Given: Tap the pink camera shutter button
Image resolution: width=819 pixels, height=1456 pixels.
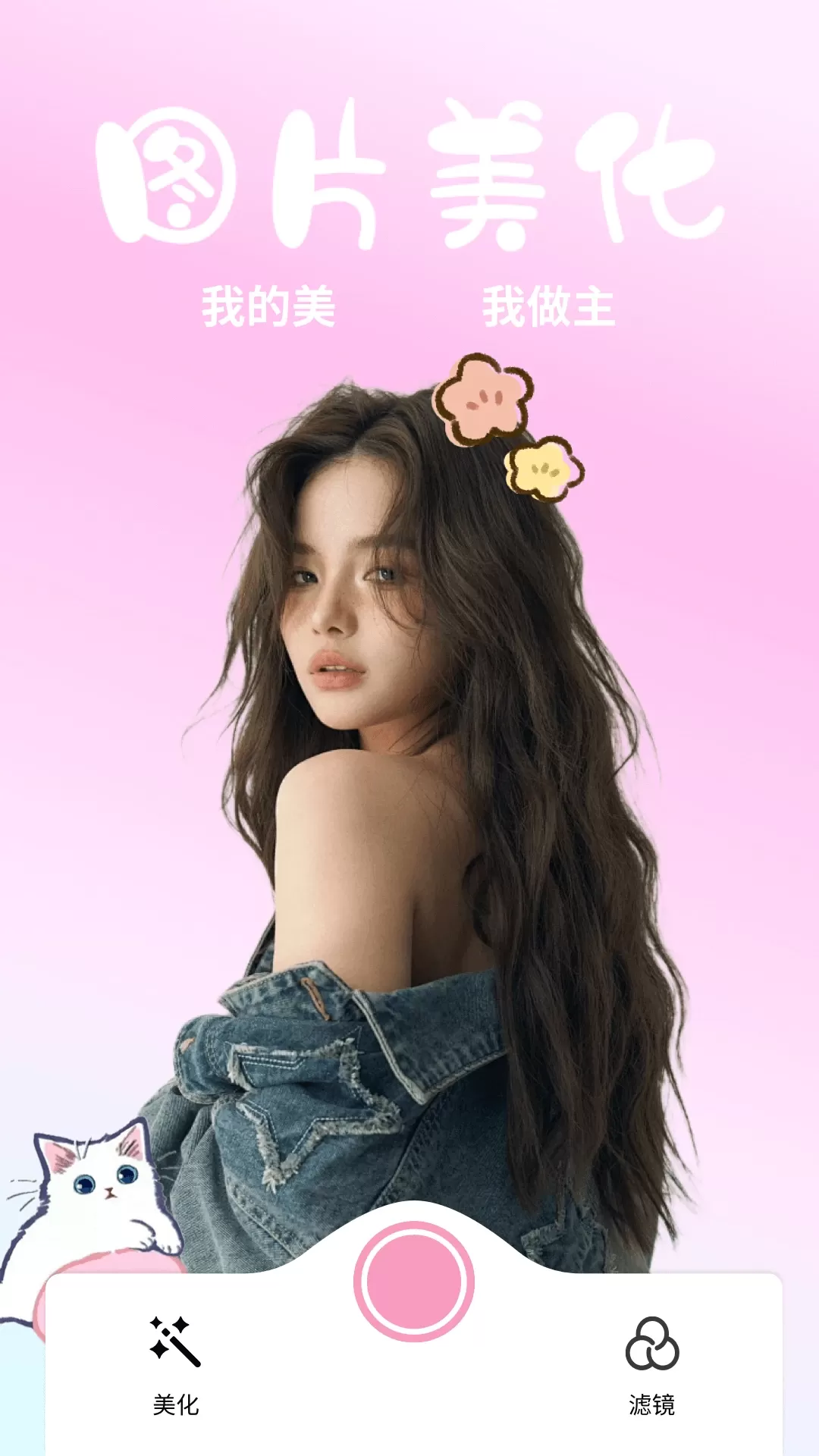Looking at the screenshot, I should coord(413,1281).
